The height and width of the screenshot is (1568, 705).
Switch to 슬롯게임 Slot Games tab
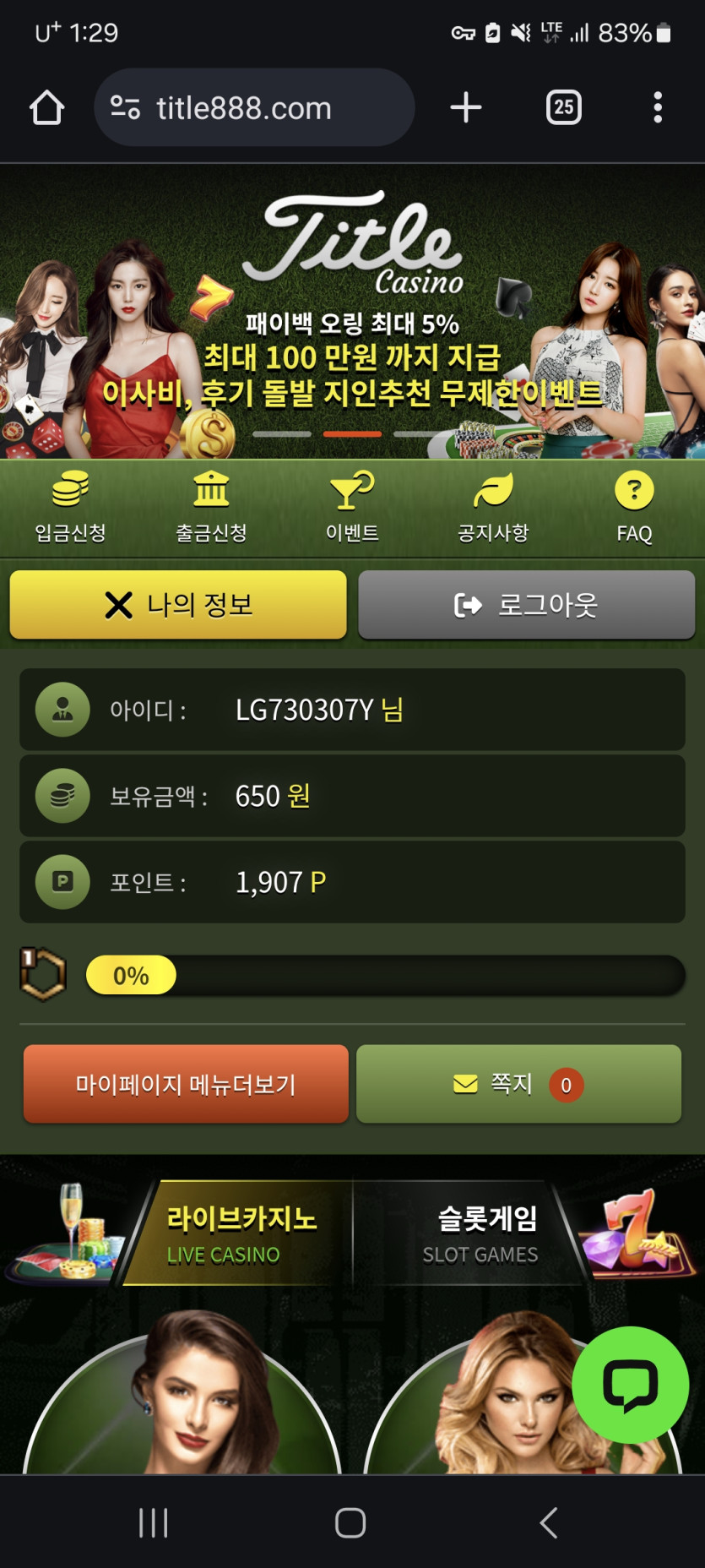(x=480, y=1233)
